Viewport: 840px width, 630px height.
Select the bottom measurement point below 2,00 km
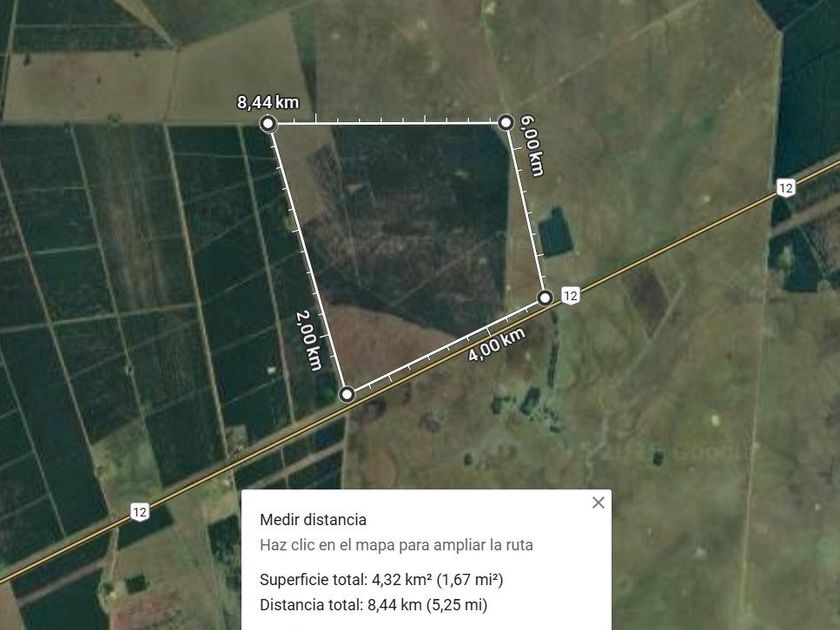coord(347,394)
